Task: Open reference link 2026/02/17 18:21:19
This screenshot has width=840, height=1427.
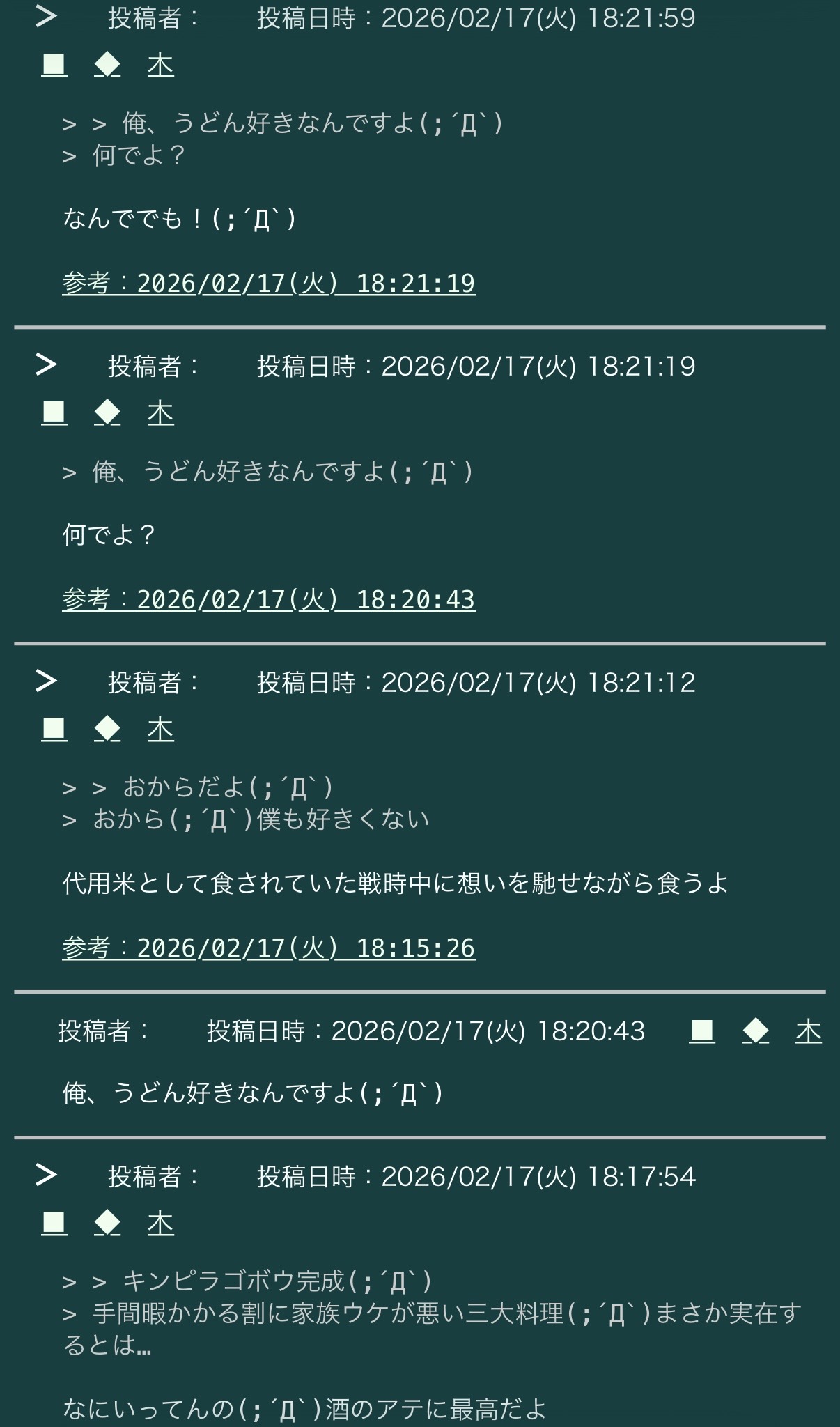Action: coord(268,284)
